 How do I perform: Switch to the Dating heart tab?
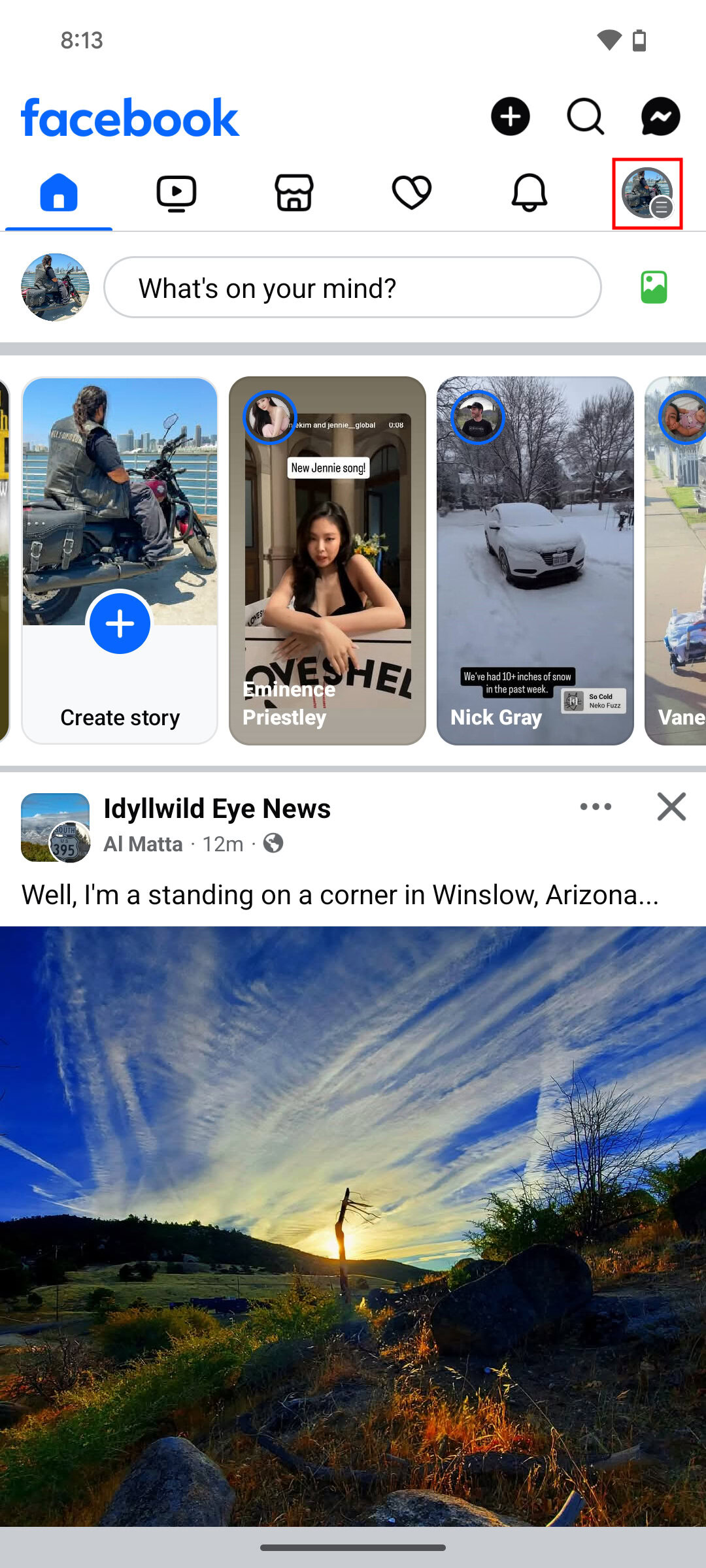(412, 193)
